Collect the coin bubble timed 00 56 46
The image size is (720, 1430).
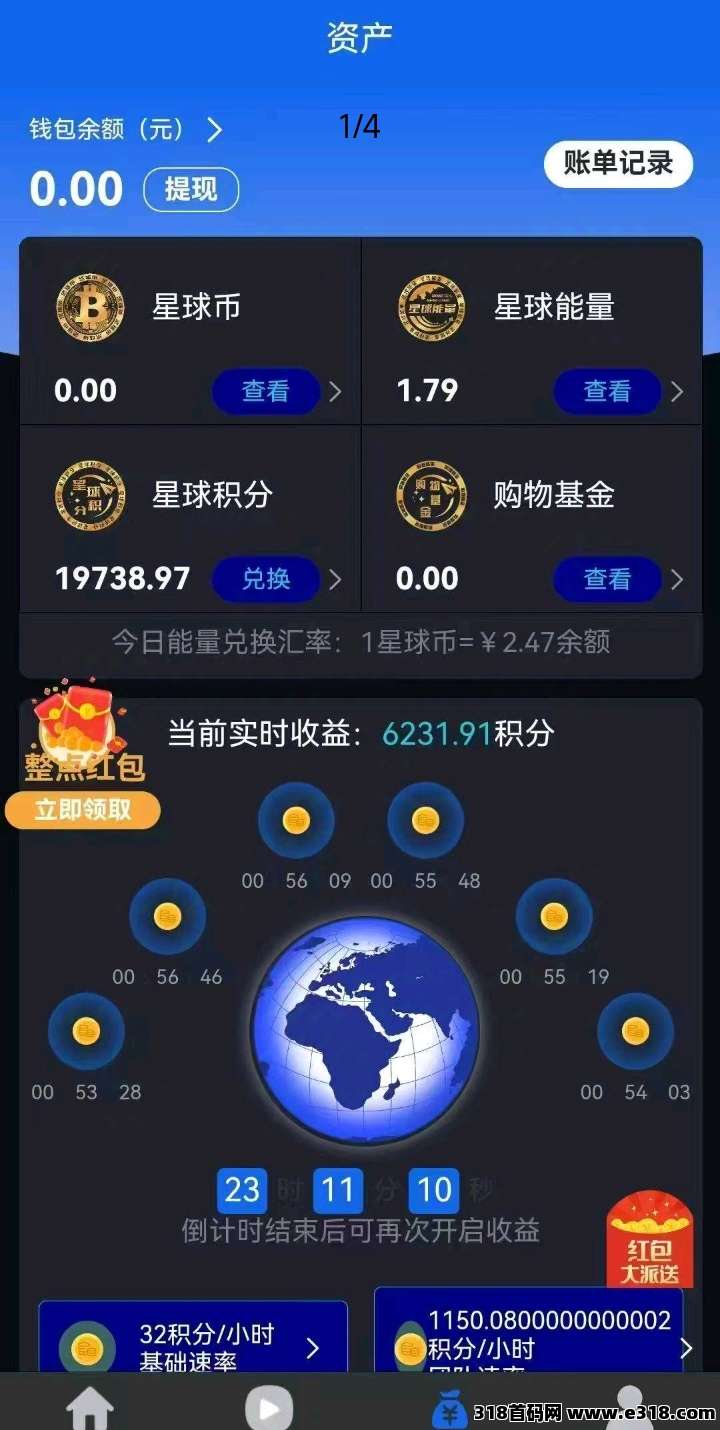coord(167,916)
